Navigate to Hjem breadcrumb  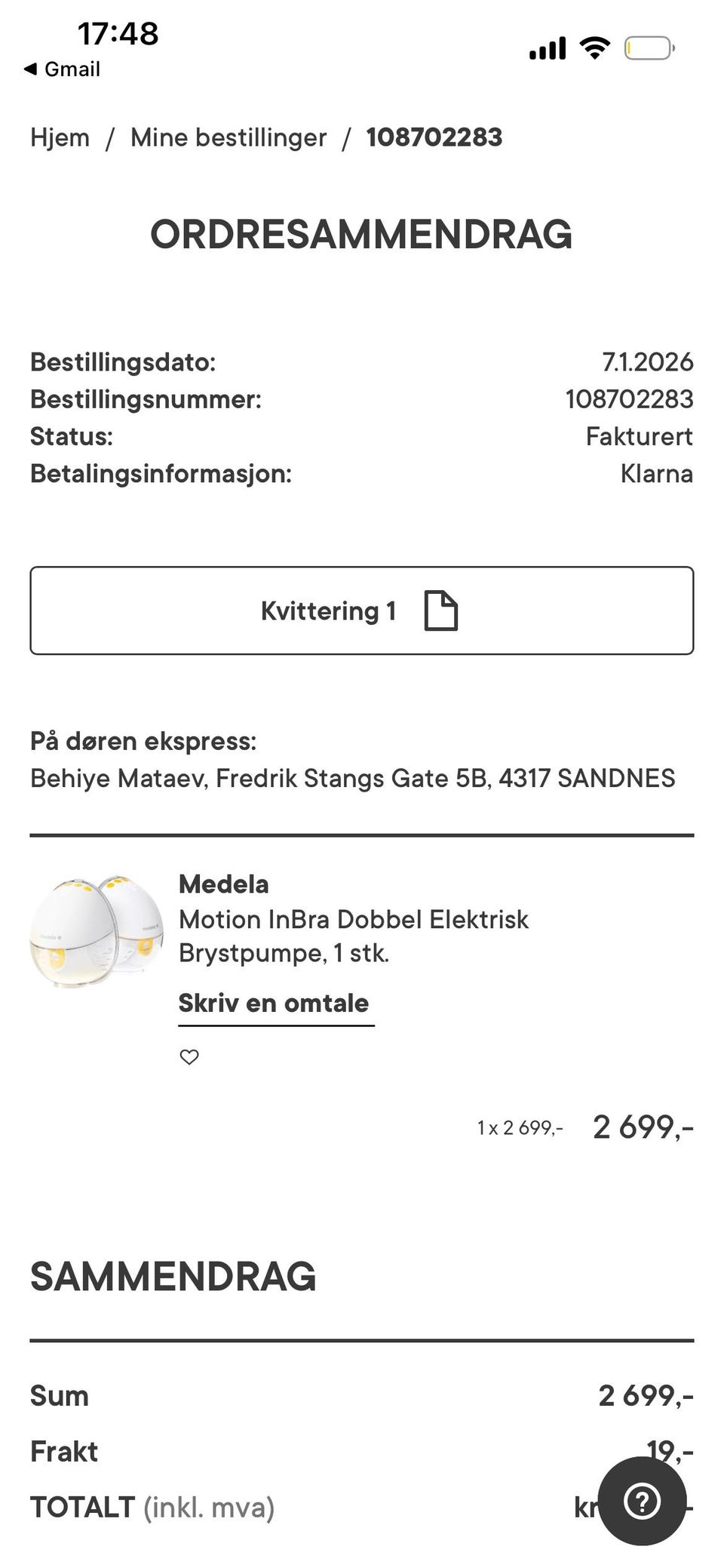click(x=60, y=137)
